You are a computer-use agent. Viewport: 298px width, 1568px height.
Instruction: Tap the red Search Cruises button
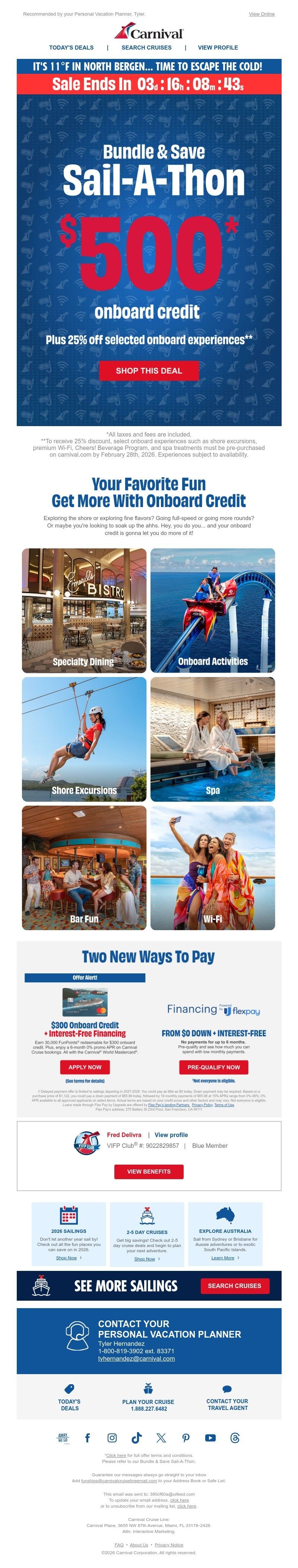click(x=234, y=1285)
